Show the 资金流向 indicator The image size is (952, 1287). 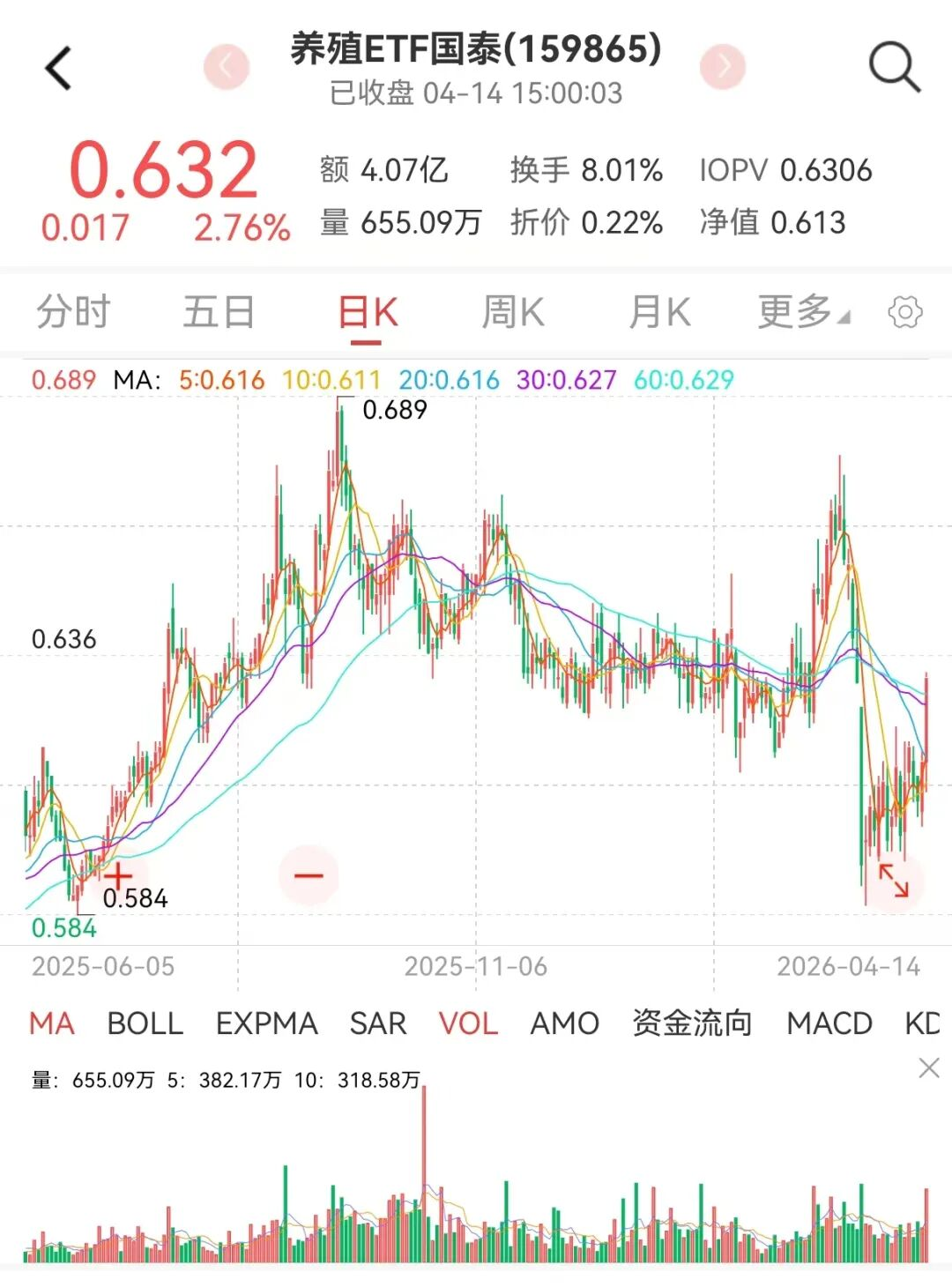coord(692,1023)
